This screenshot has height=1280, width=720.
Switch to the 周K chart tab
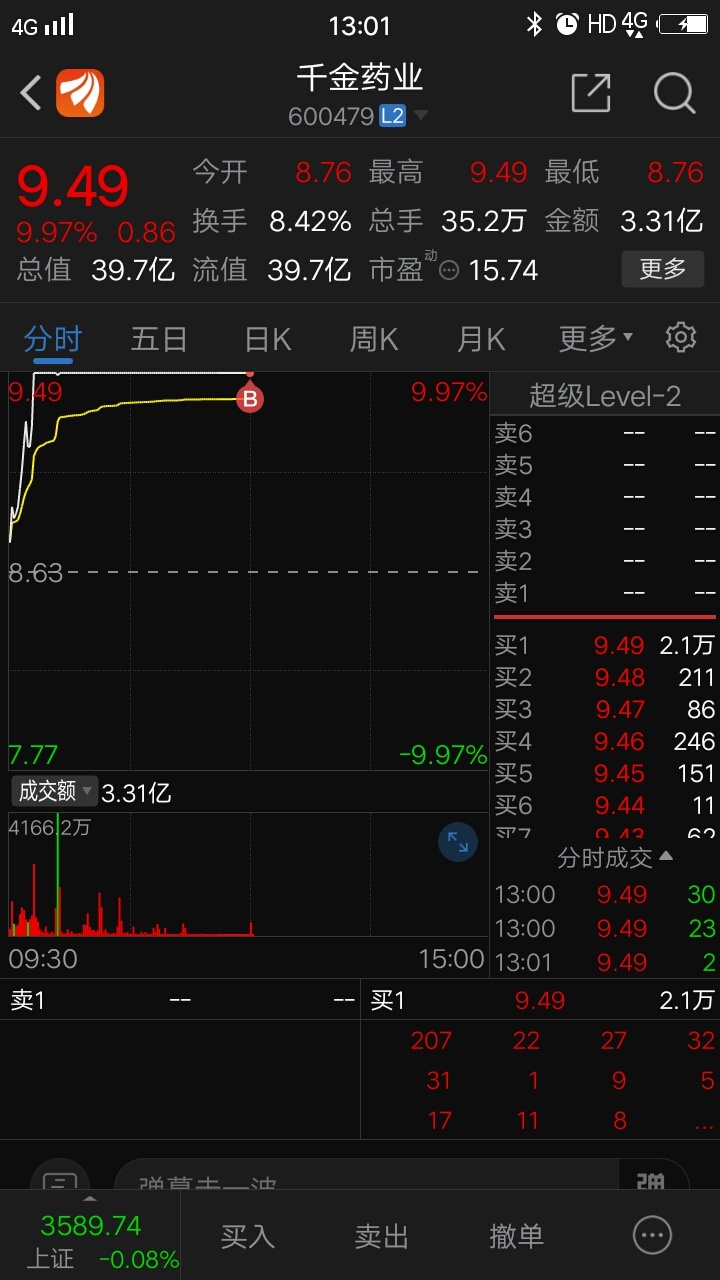pyautogui.click(x=374, y=339)
